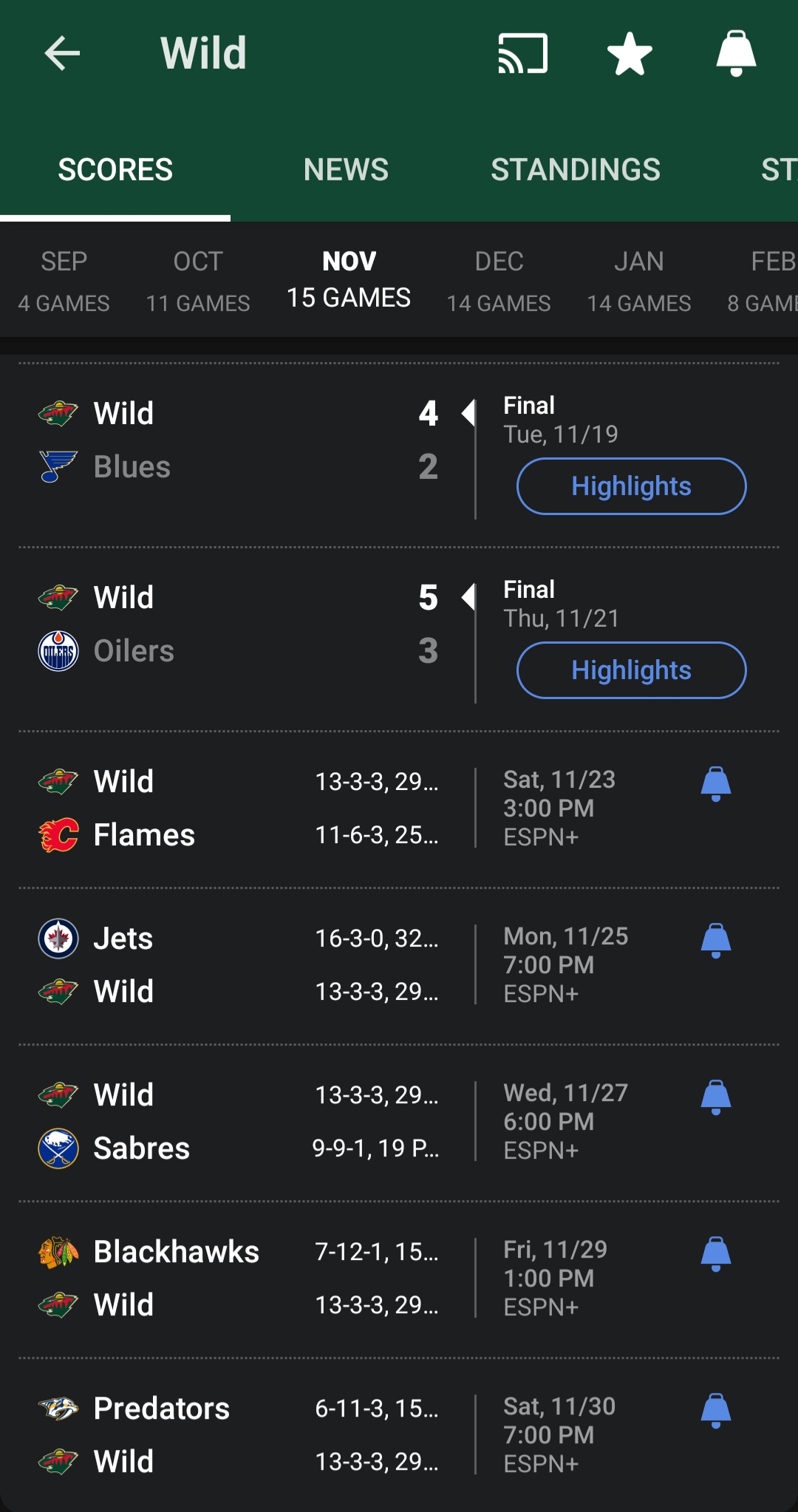Set alert for Wild vs Sabres game

pyautogui.click(x=716, y=1097)
